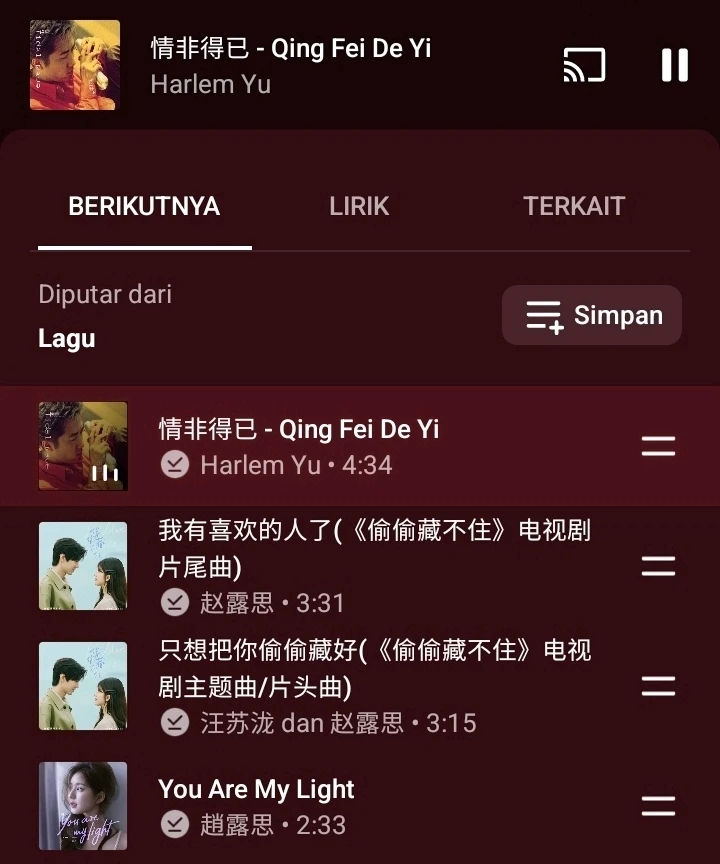
Task: Tap Simpan to save the queue
Action: (592, 316)
